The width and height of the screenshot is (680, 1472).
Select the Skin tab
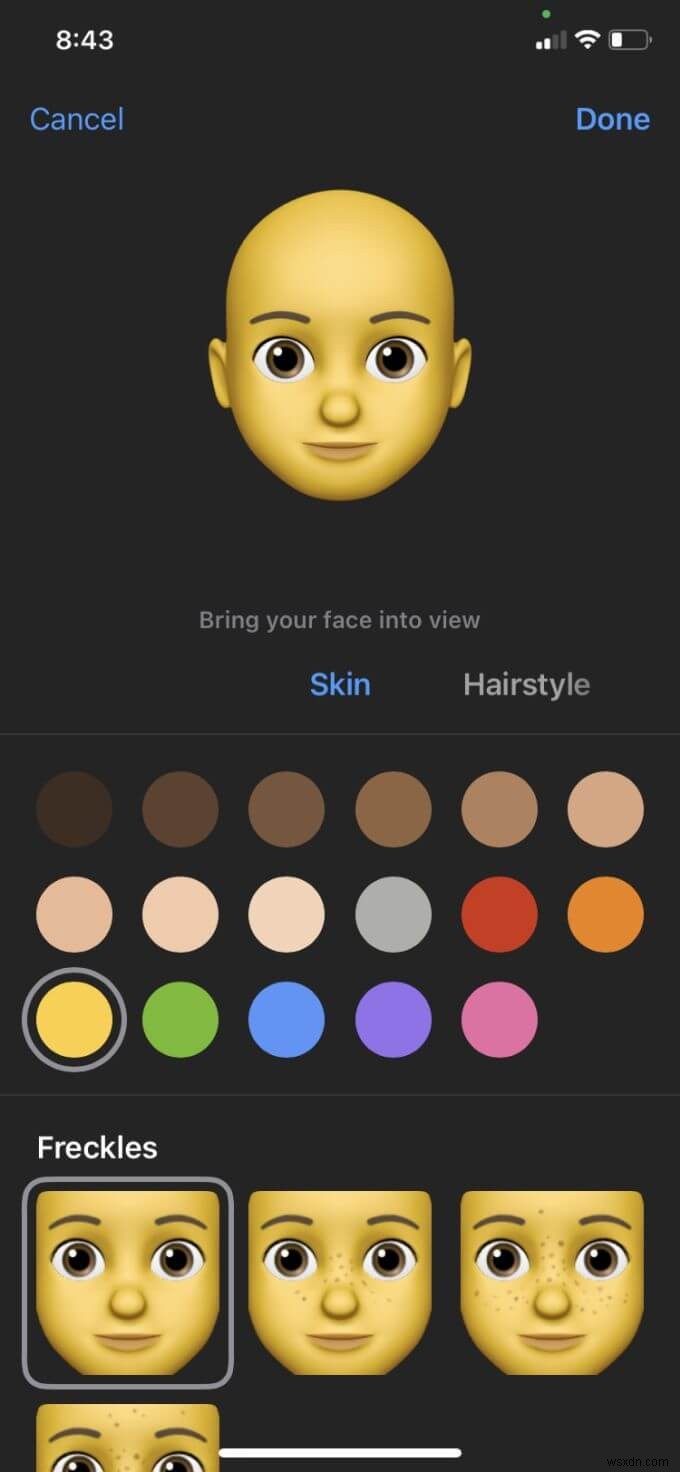[340, 685]
